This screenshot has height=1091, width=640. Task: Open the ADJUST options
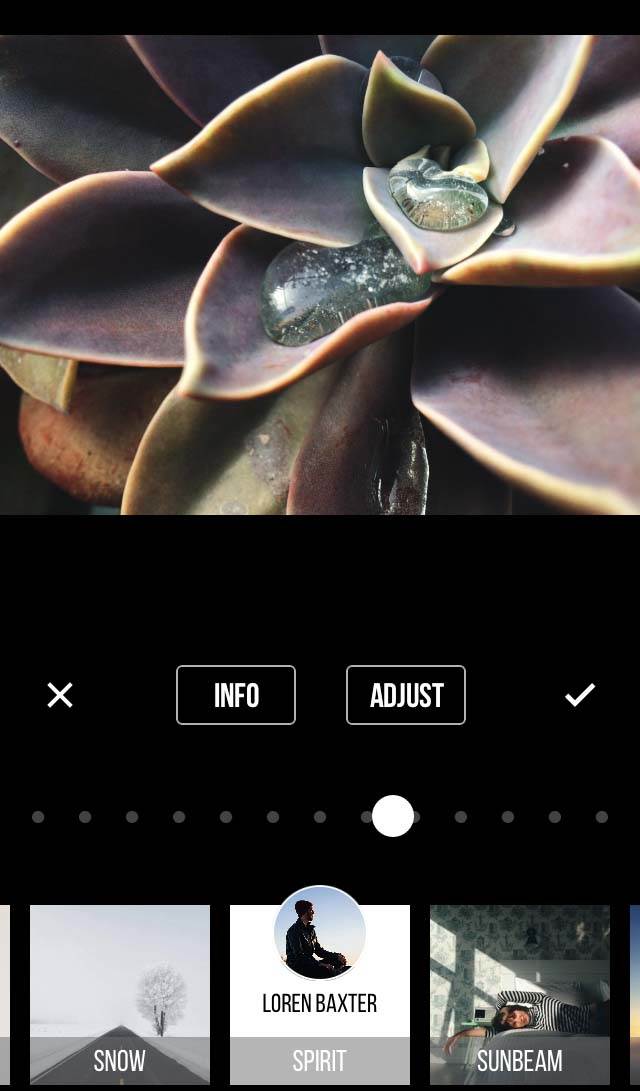[406, 695]
